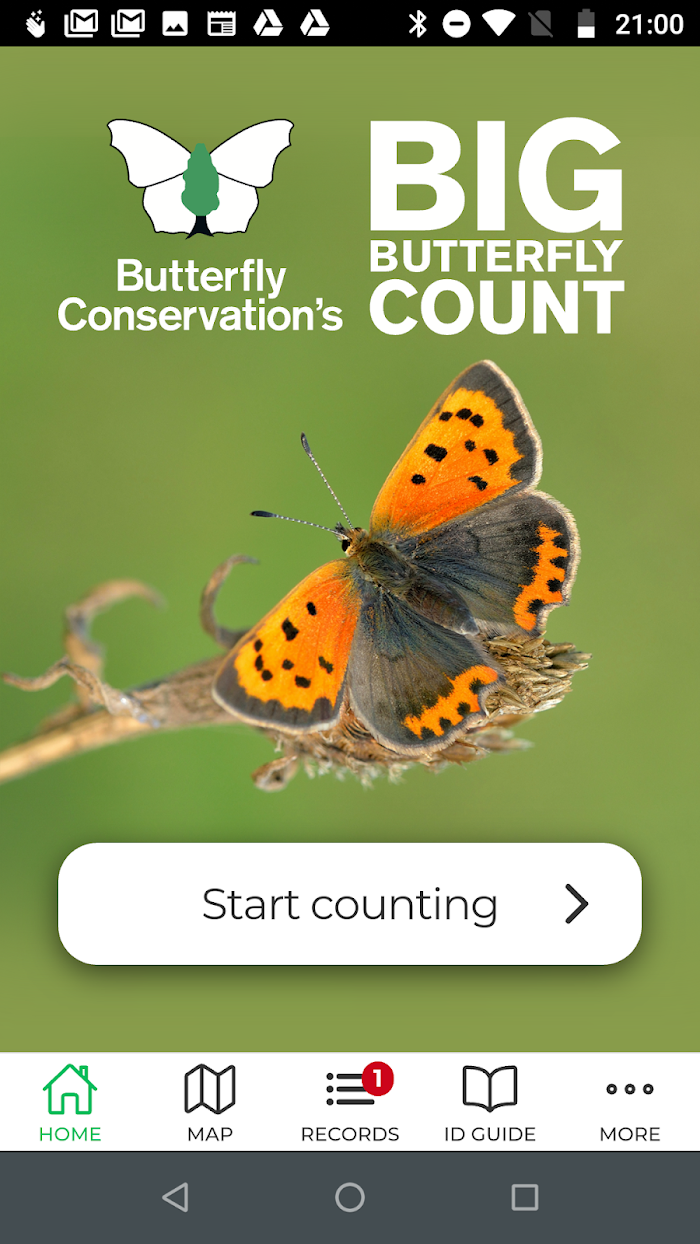This screenshot has height=1244, width=700.
Task: Switch to the Map tab
Action: (210, 1103)
